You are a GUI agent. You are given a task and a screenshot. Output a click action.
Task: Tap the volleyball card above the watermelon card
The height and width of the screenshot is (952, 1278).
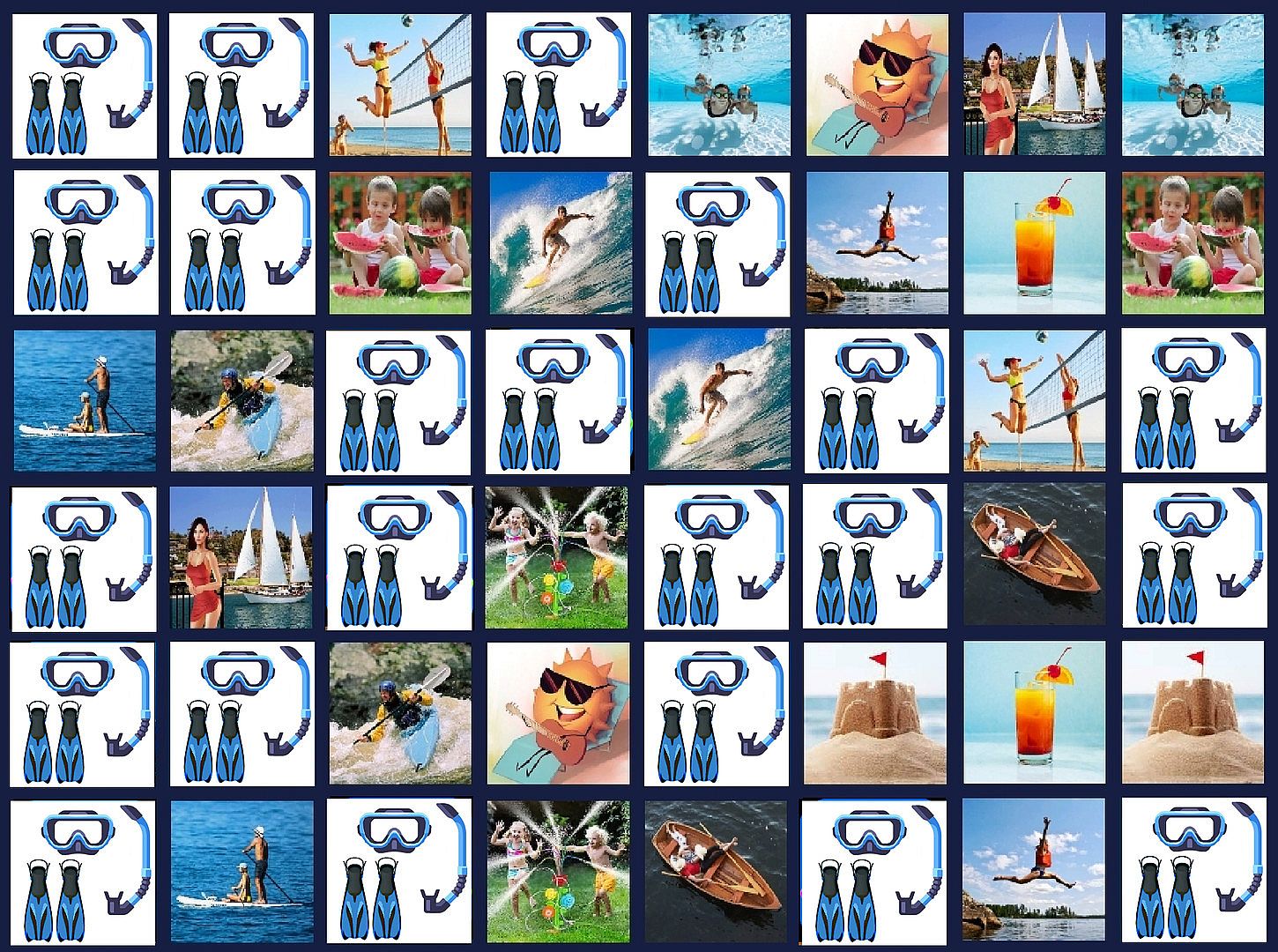click(400, 85)
